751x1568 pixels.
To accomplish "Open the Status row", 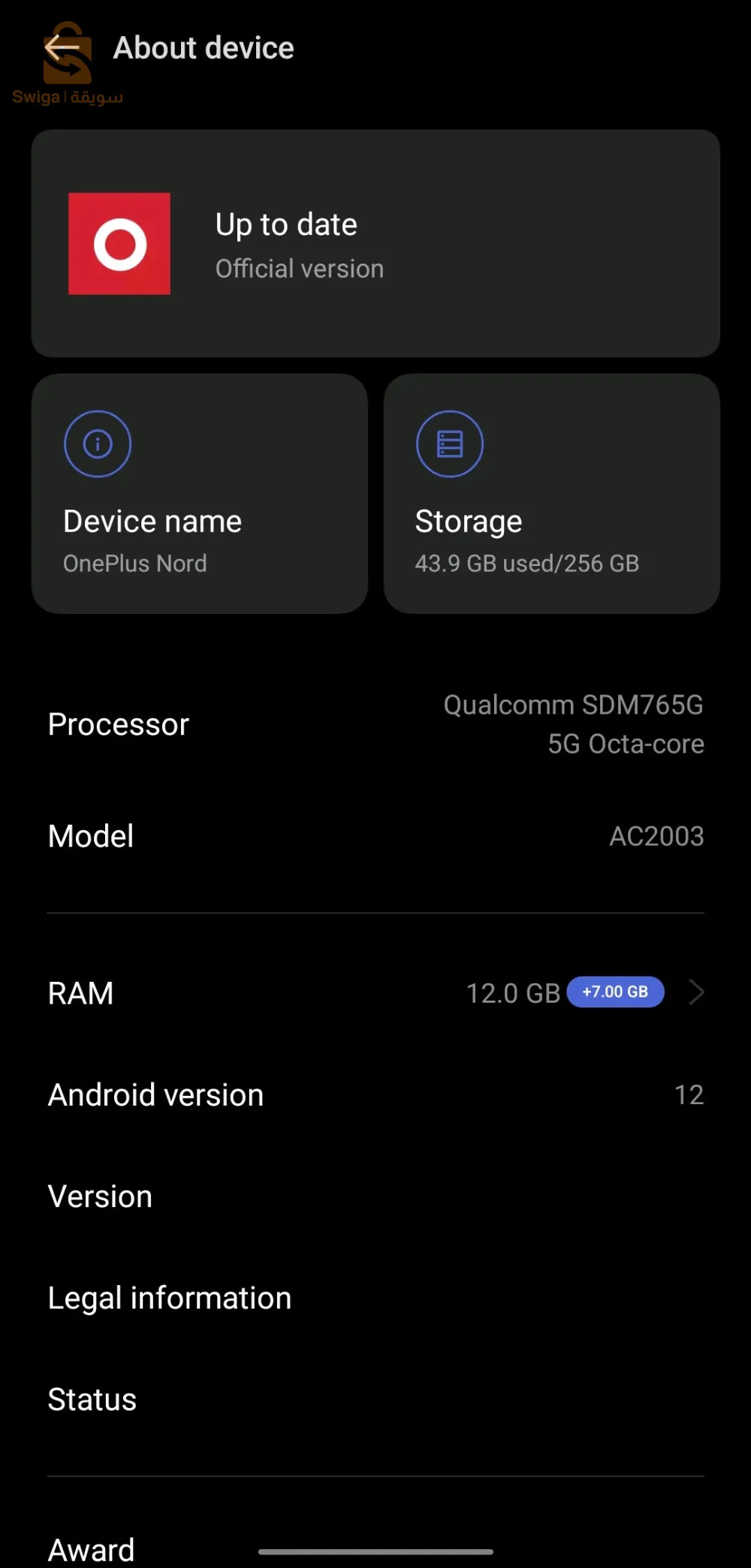I will tap(375, 1399).
